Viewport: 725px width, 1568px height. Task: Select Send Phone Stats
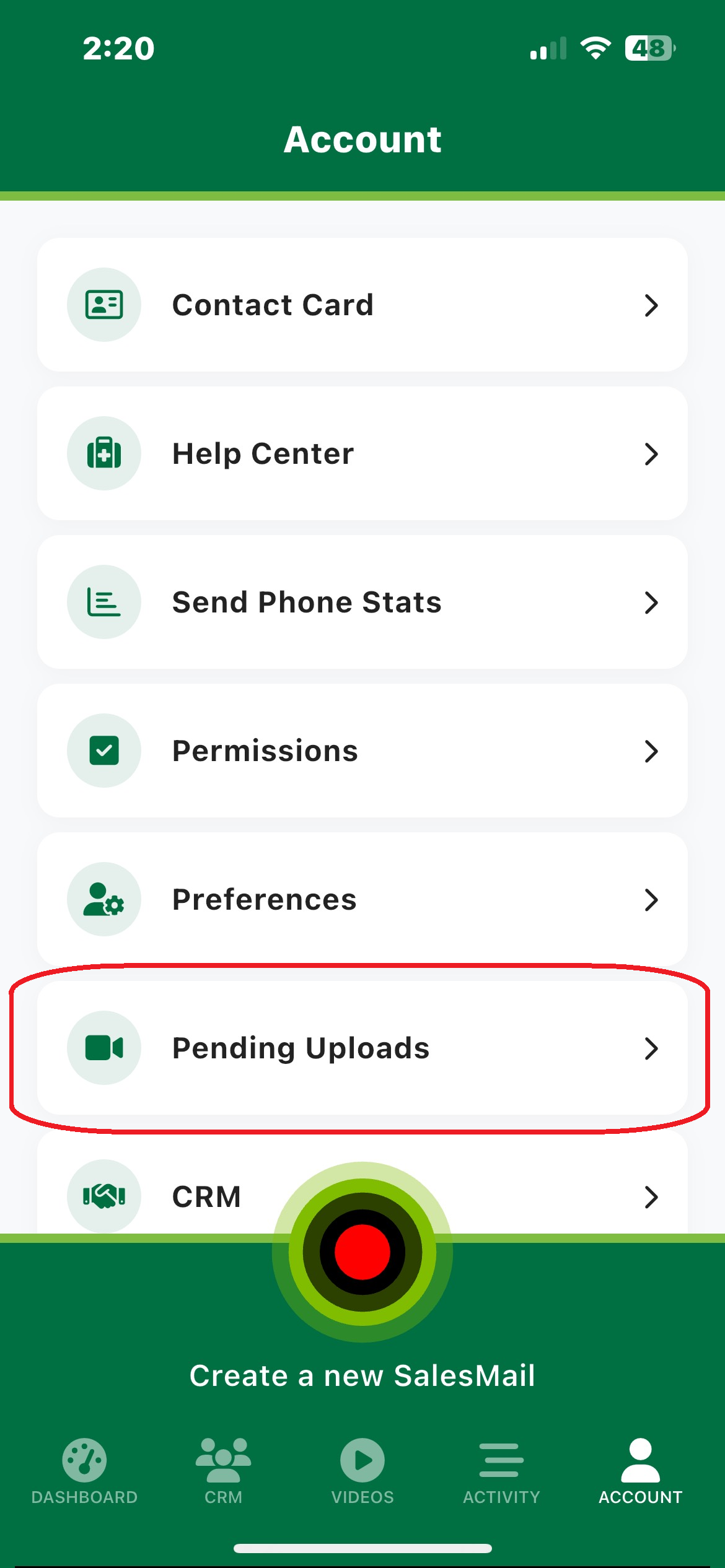tap(362, 602)
